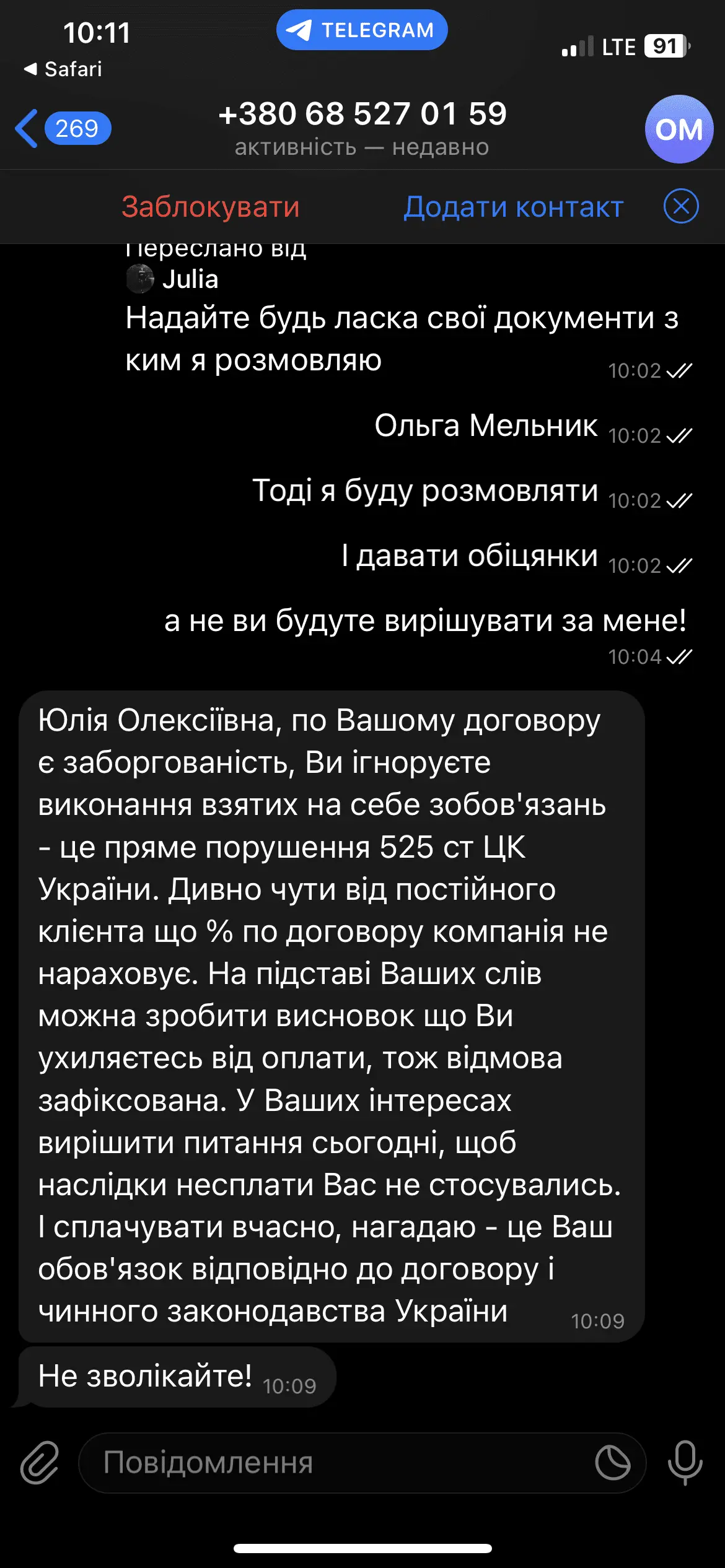Open the OM profile avatar
Viewport: 725px width, 1568px height.
679,129
